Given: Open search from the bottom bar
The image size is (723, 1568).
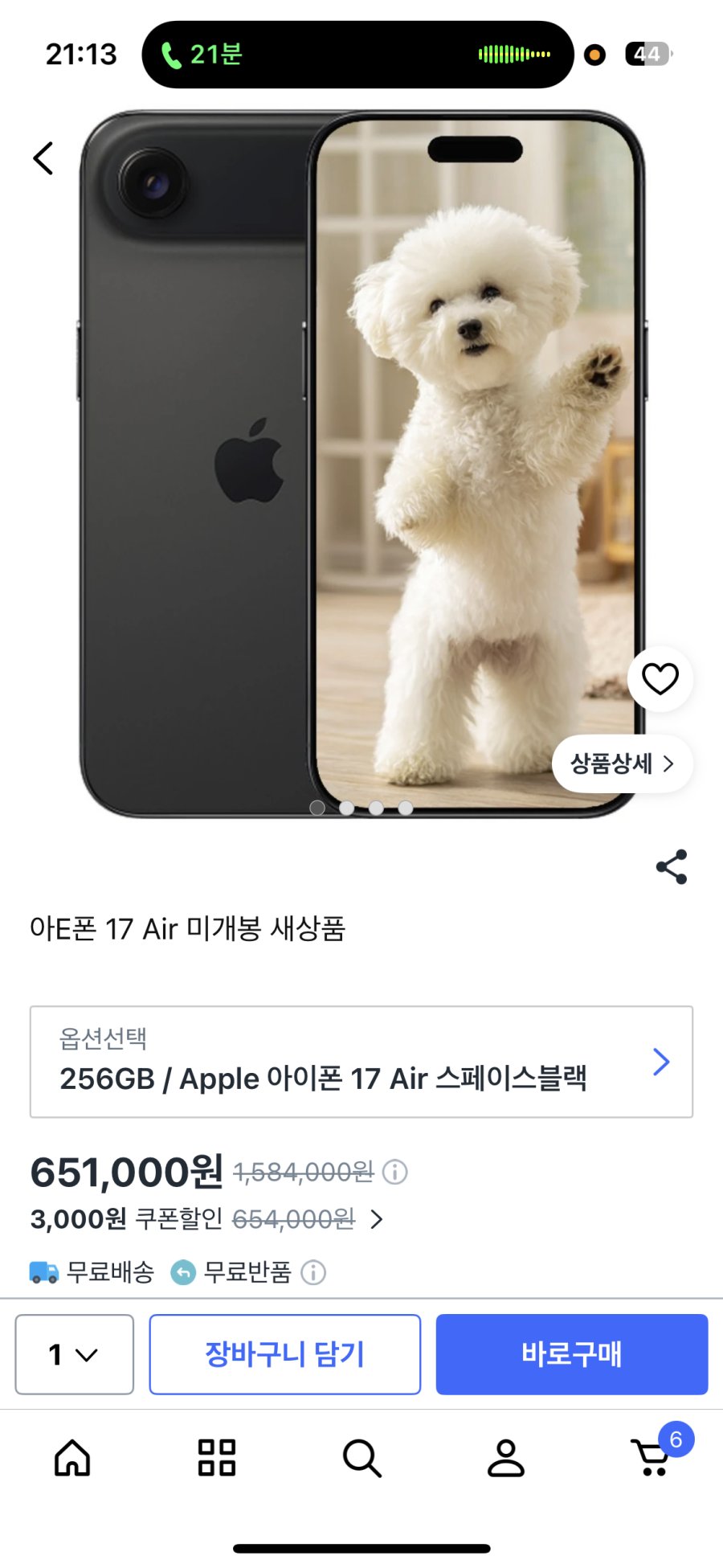Looking at the screenshot, I should coord(361,1458).
